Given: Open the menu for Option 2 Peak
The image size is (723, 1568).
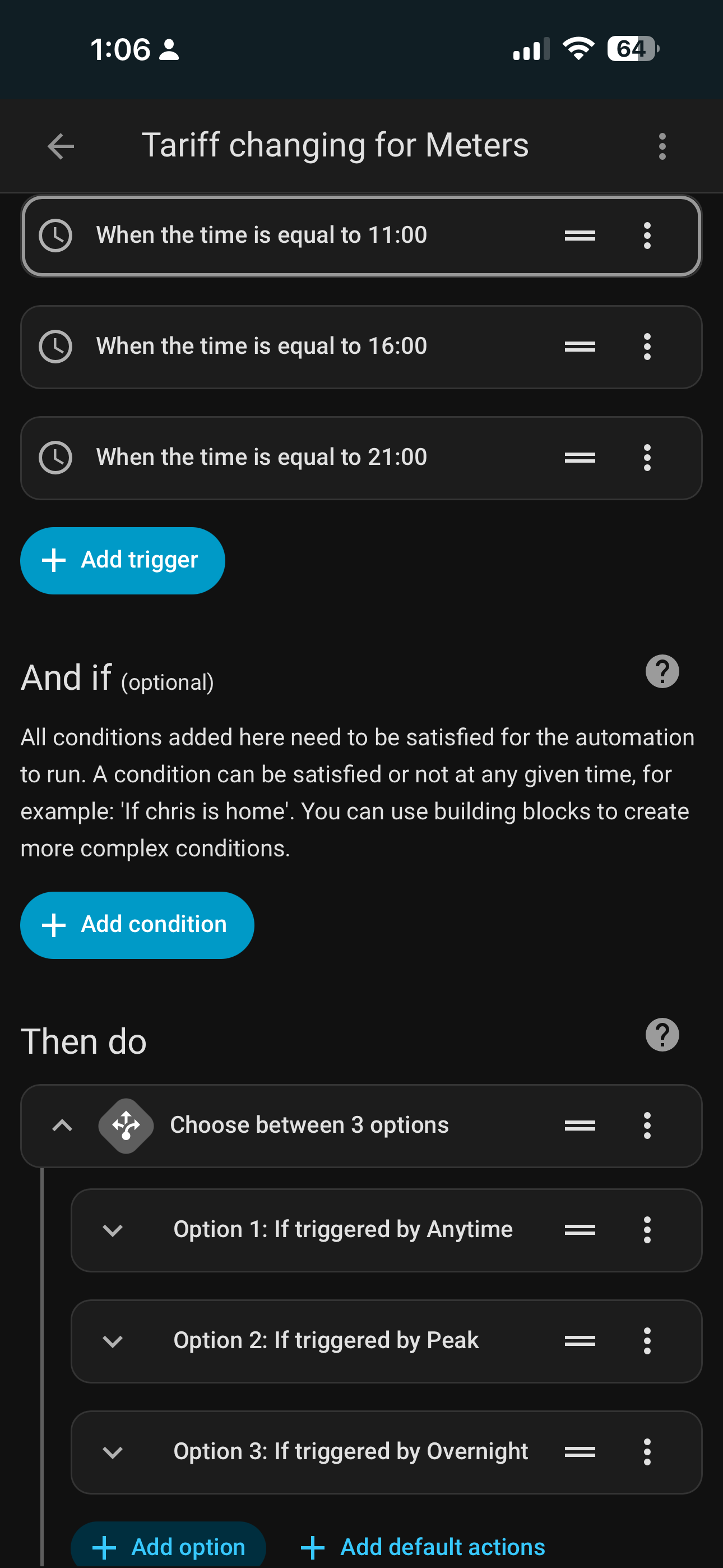Looking at the screenshot, I should click(647, 1341).
